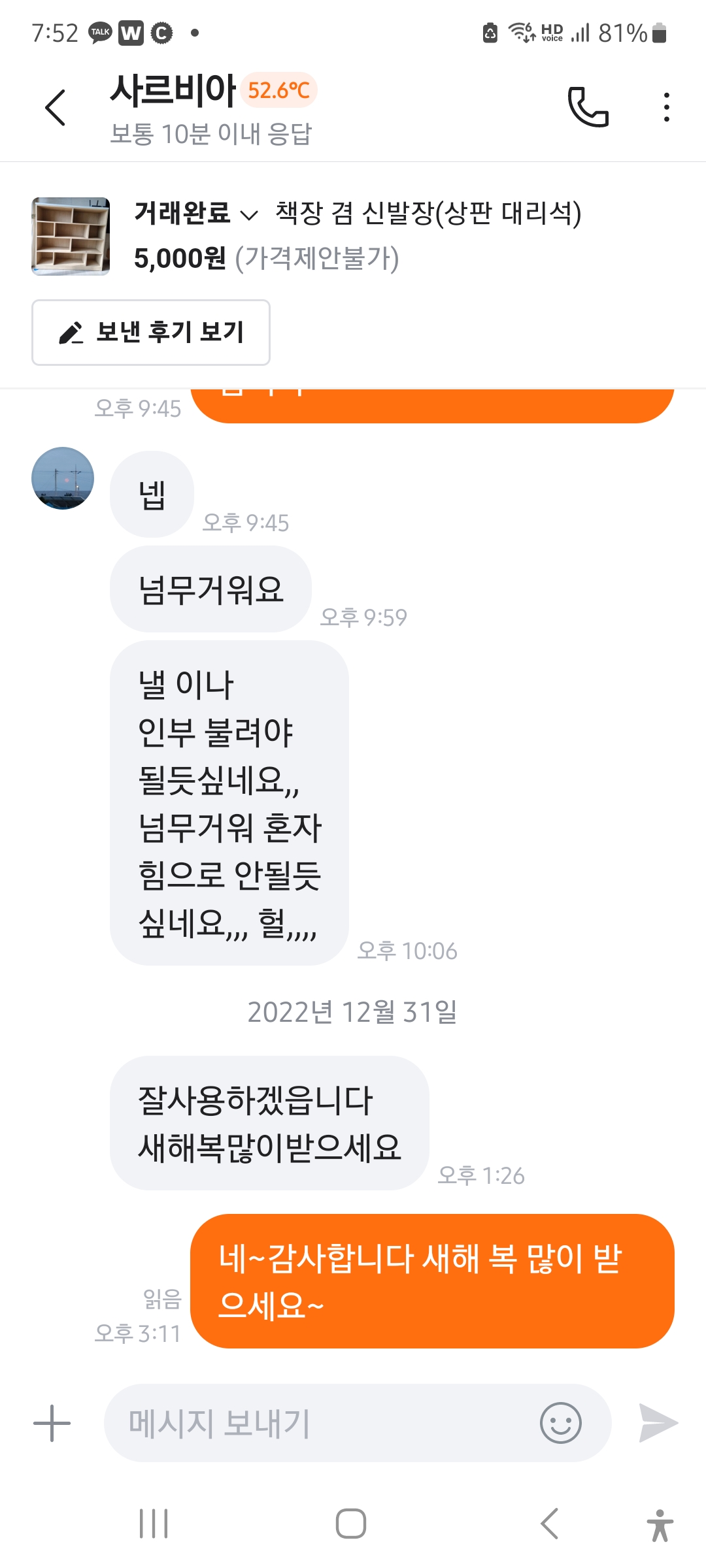Go back using the header arrow

click(55, 107)
